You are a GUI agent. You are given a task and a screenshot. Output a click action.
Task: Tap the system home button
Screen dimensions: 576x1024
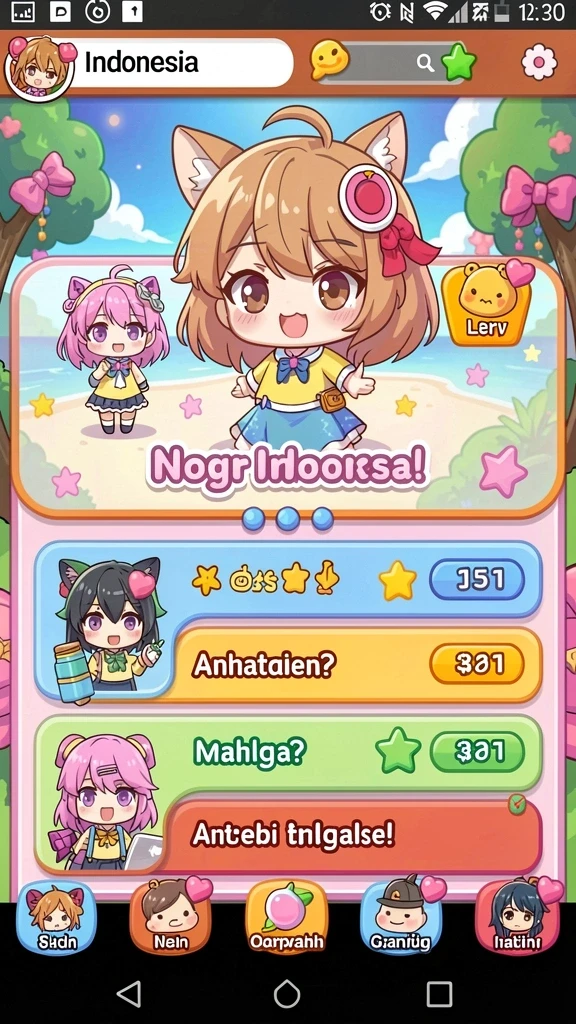[287, 994]
